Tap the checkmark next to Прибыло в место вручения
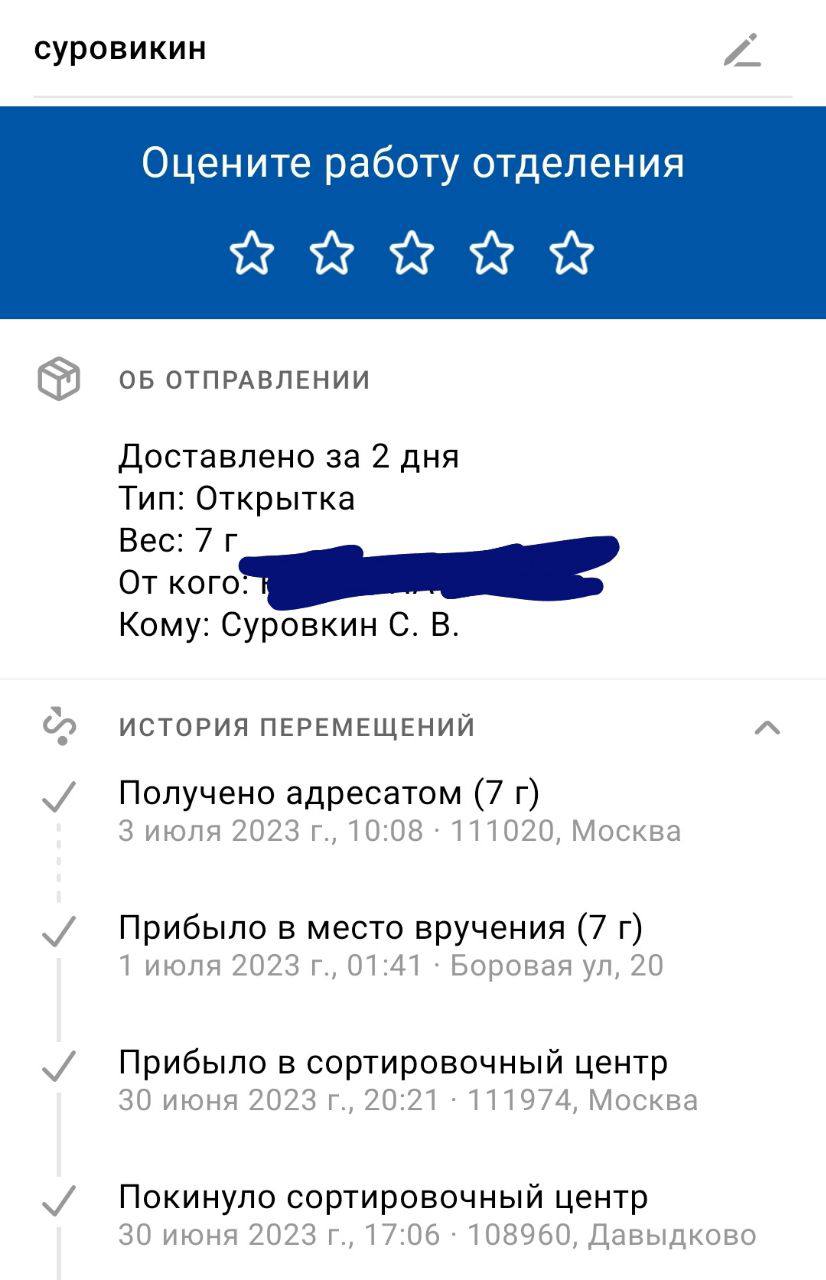 58,930
